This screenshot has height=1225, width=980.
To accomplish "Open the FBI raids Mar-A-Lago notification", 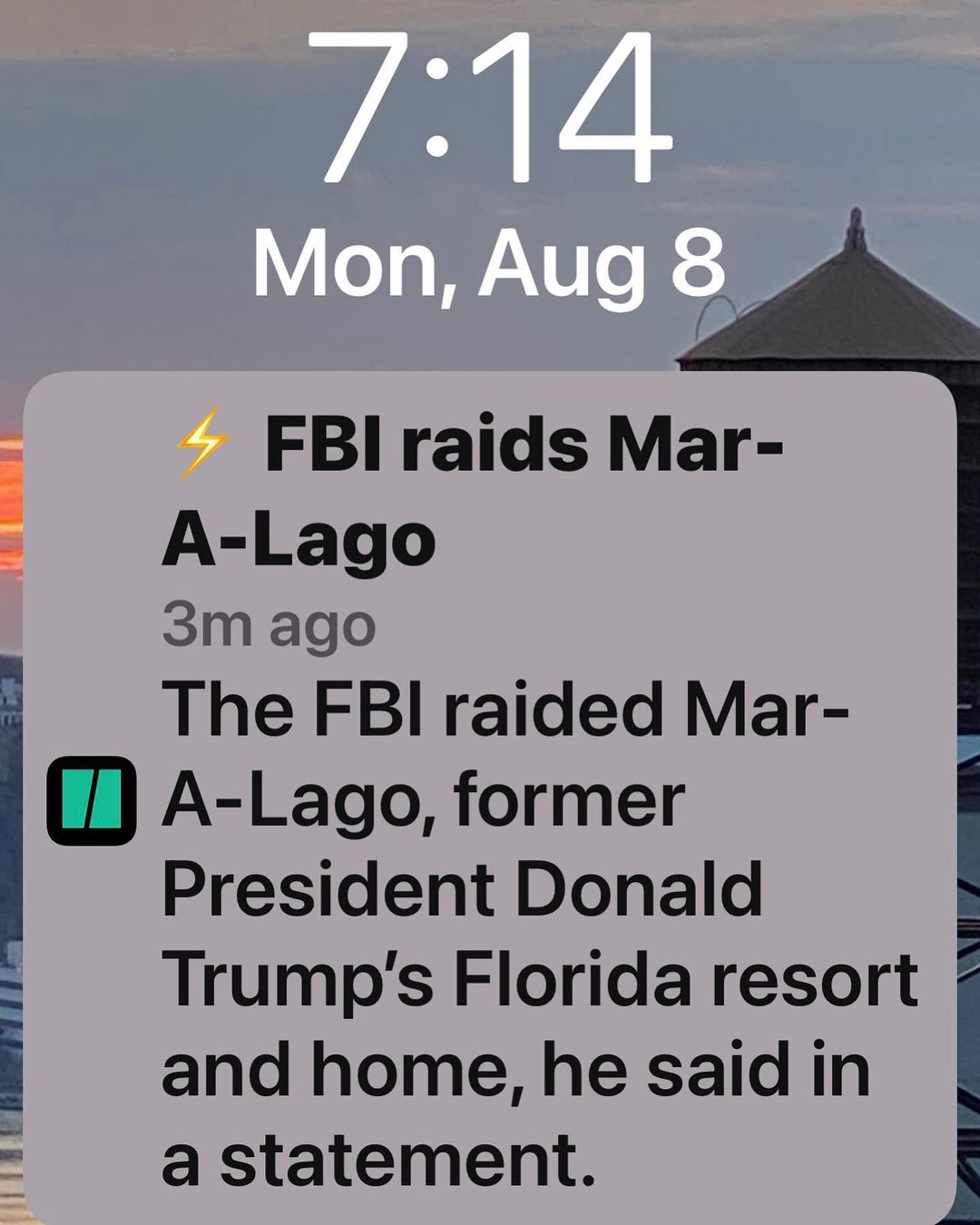I will pyautogui.click(x=490, y=799).
